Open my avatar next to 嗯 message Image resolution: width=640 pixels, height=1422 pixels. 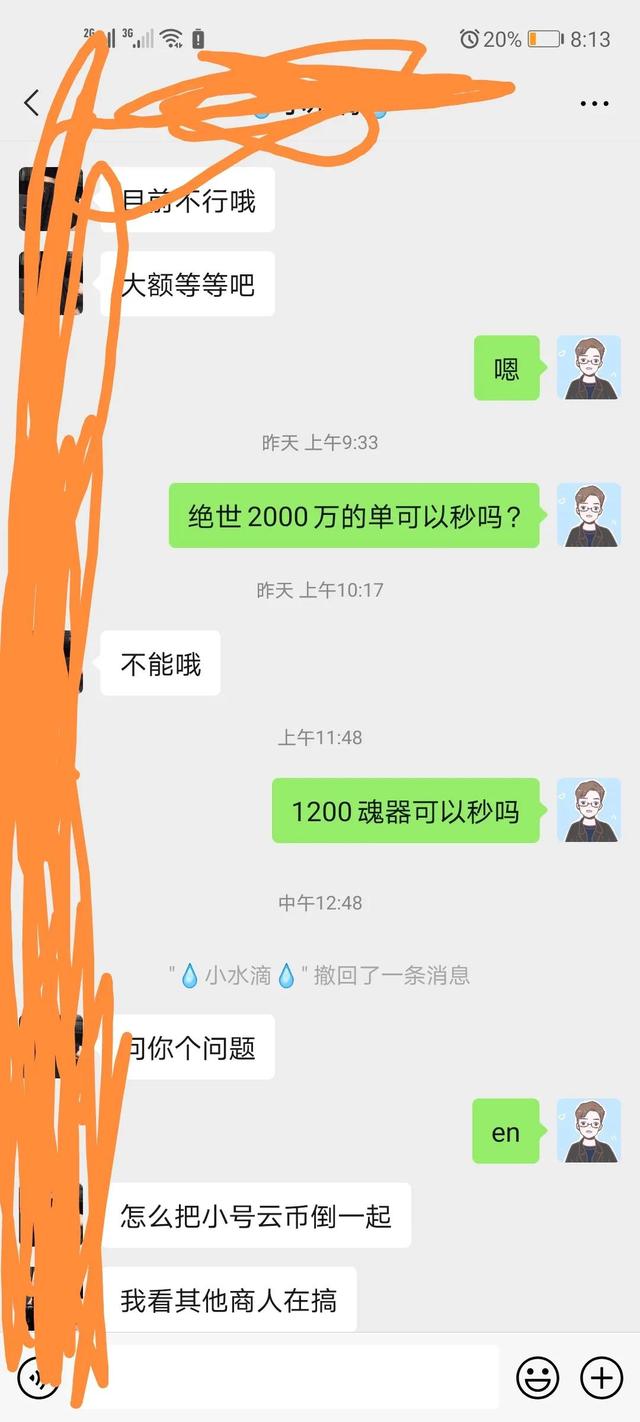[x=588, y=368]
